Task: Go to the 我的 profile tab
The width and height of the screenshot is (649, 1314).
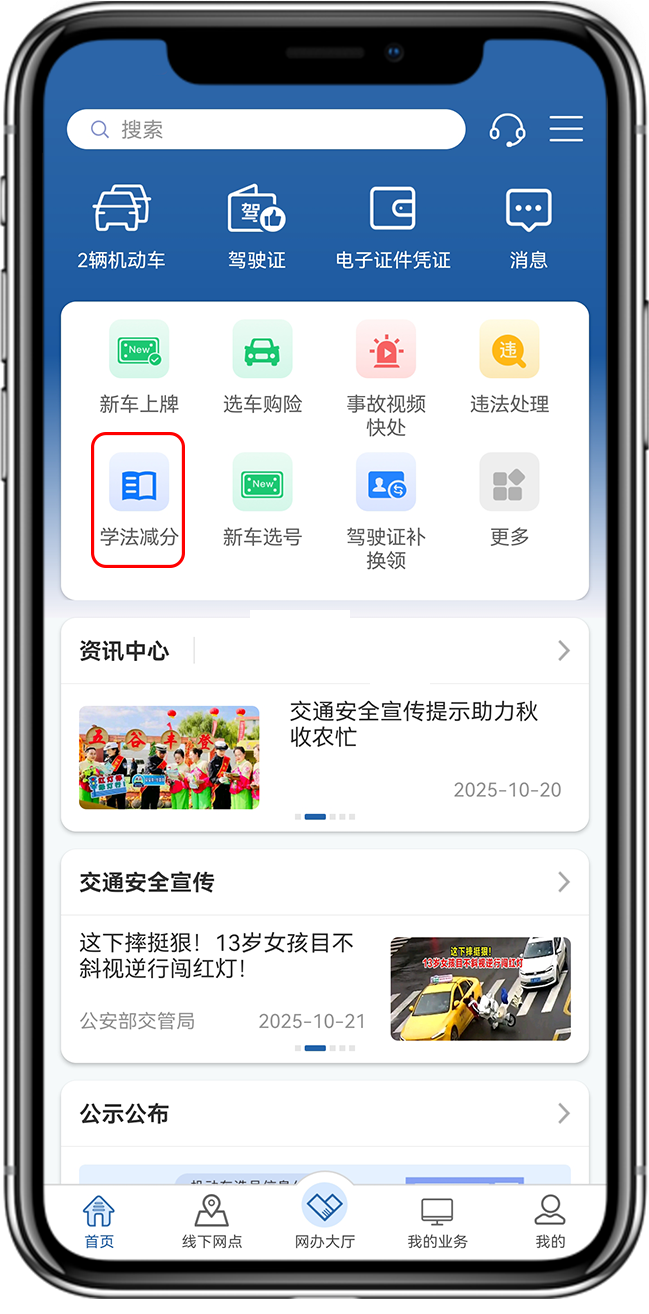Action: click(x=550, y=1221)
